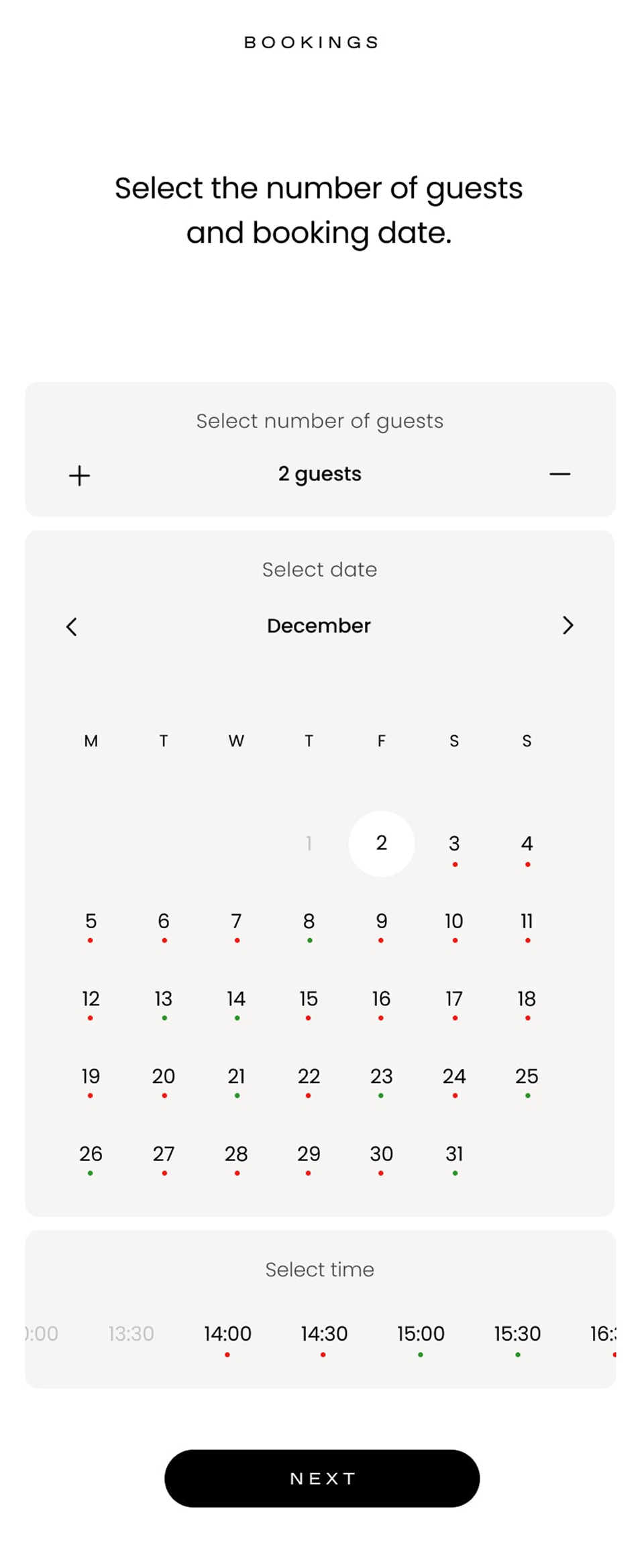Viewport: 644px width, 1568px height.
Task: Choose December 31 on the calendar
Action: pos(454,1154)
